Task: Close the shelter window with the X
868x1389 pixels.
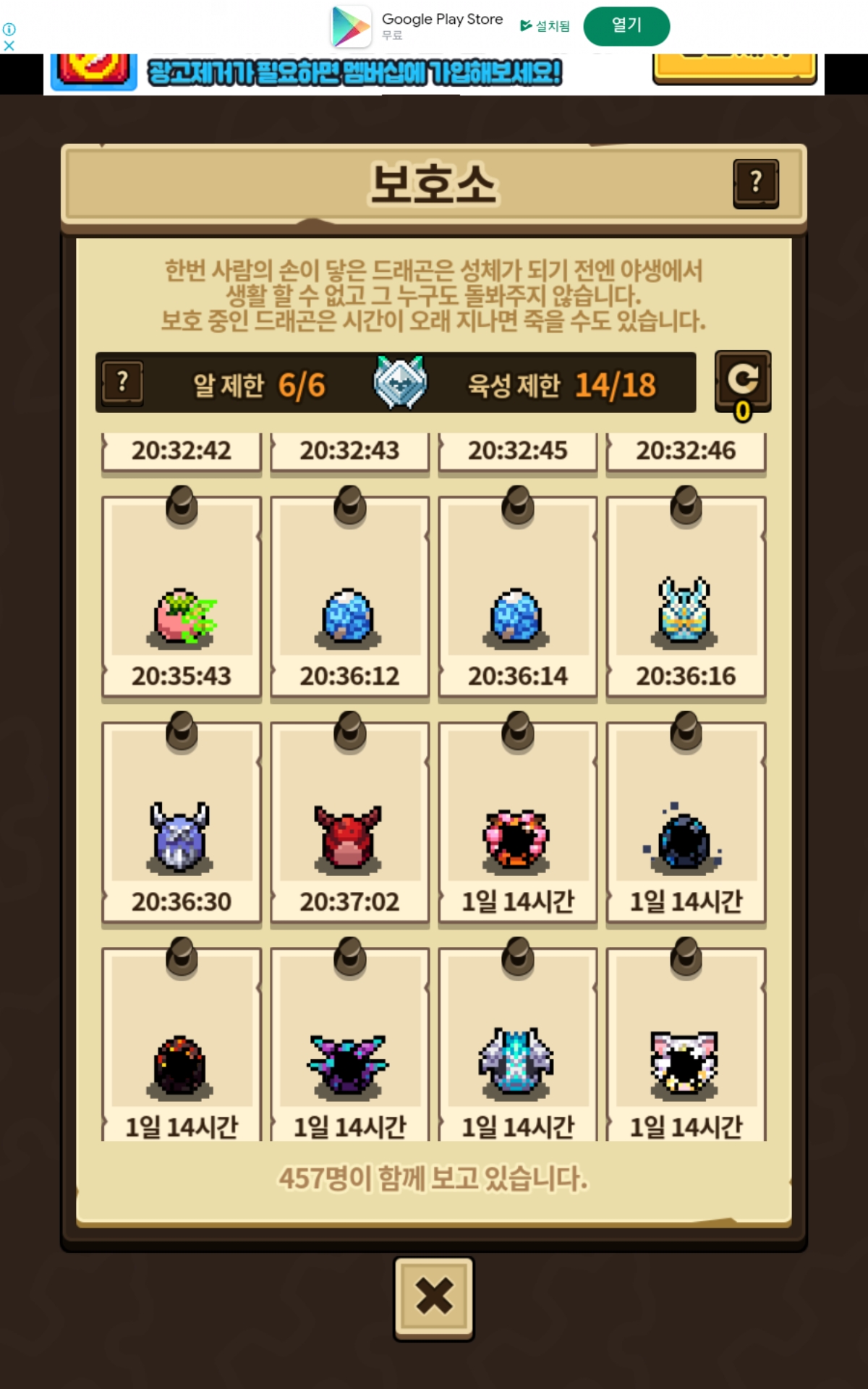Action: [x=433, y=1299]
